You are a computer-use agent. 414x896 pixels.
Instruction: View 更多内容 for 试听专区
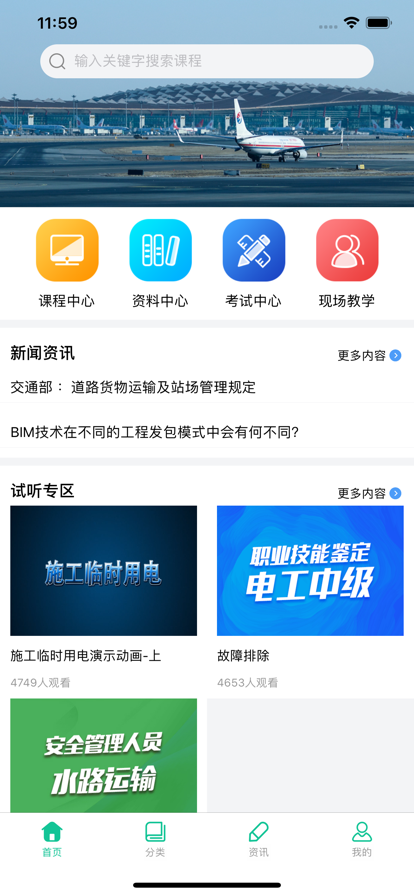(x=369, y=493)
